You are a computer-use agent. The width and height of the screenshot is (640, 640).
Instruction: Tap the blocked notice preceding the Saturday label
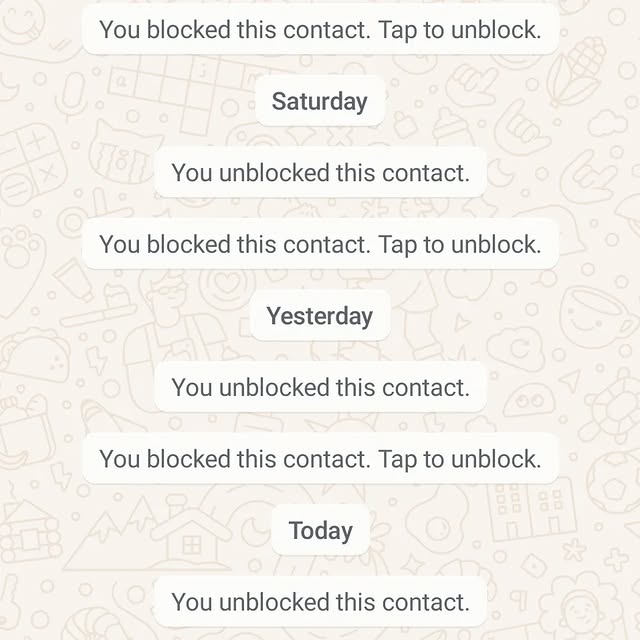tap(320, 30)
